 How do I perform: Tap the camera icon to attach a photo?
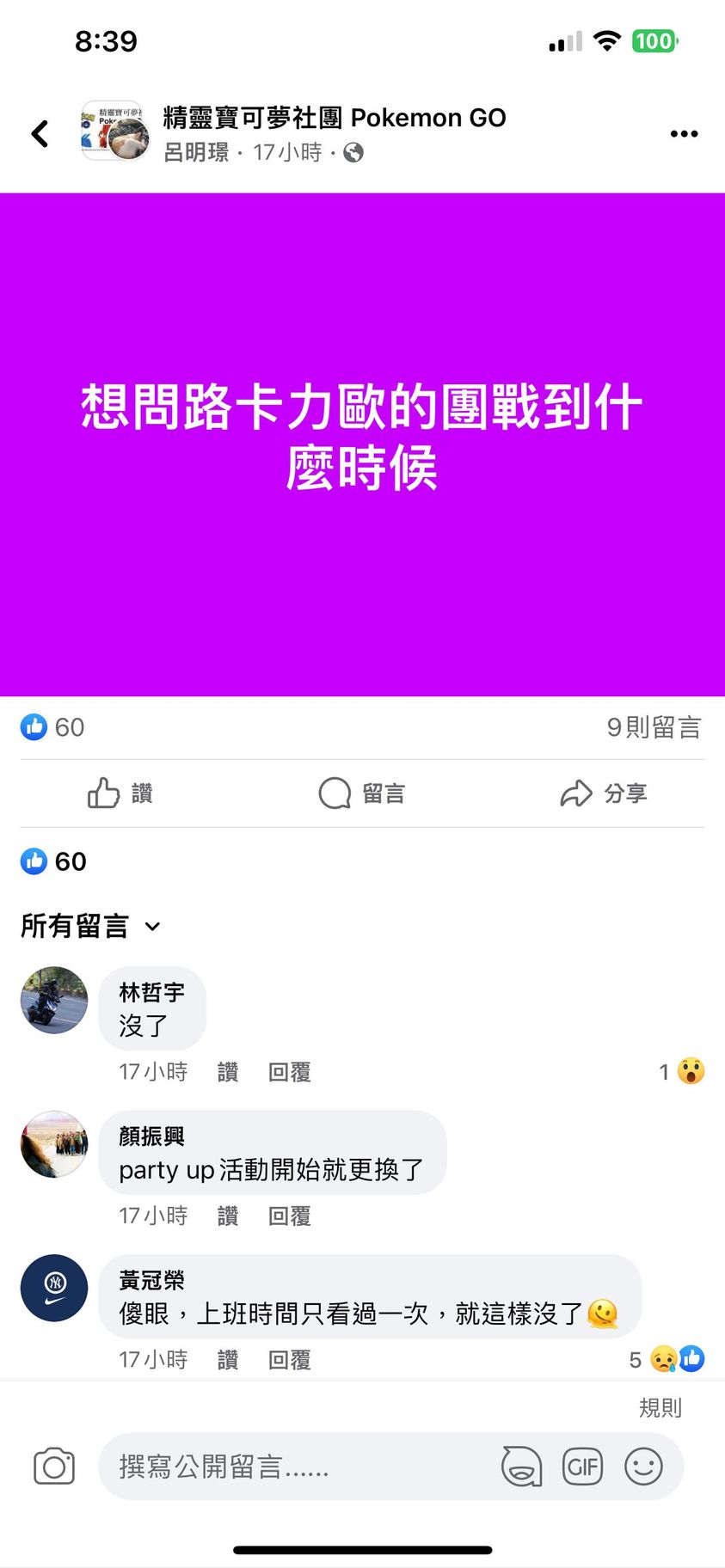tap(54, 1467)
